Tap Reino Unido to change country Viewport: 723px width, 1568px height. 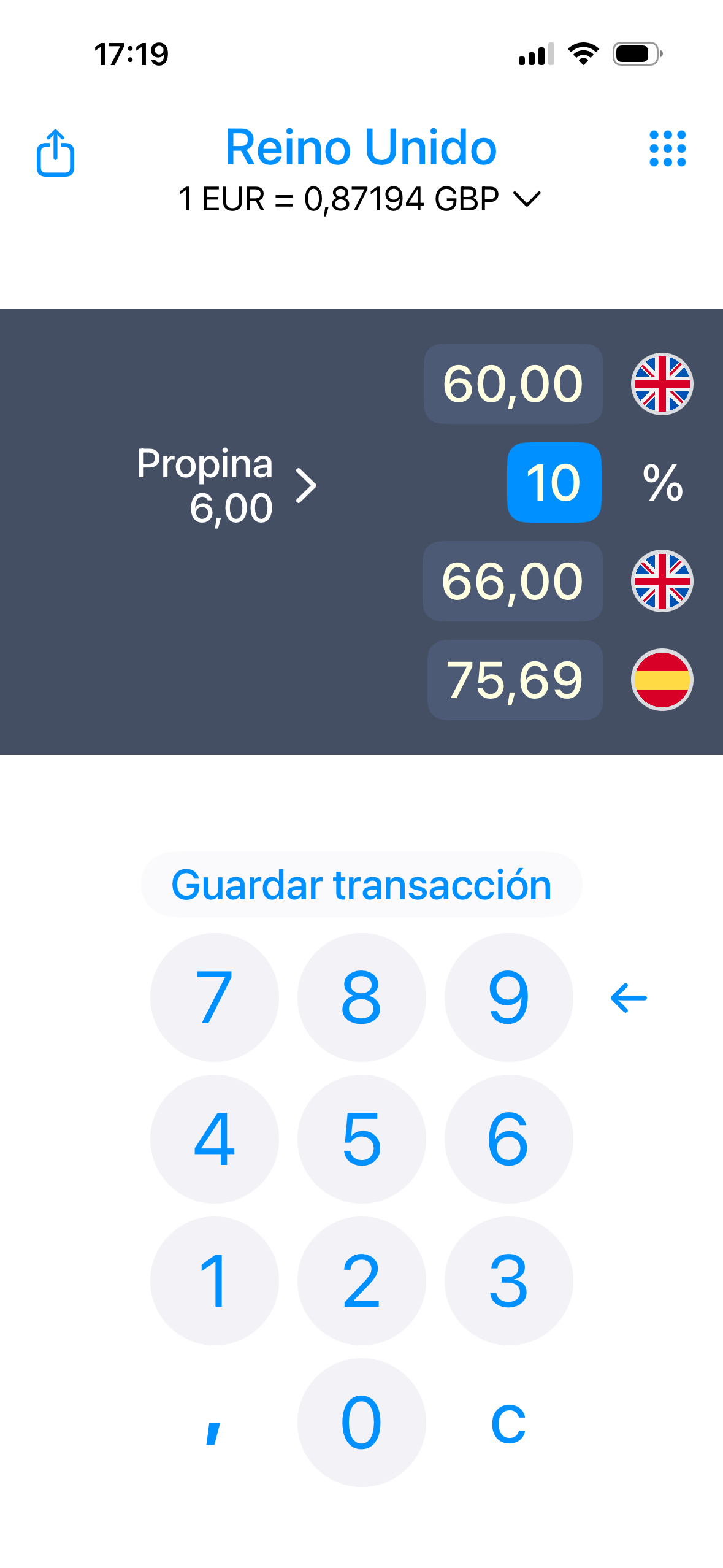coord(361,147)
